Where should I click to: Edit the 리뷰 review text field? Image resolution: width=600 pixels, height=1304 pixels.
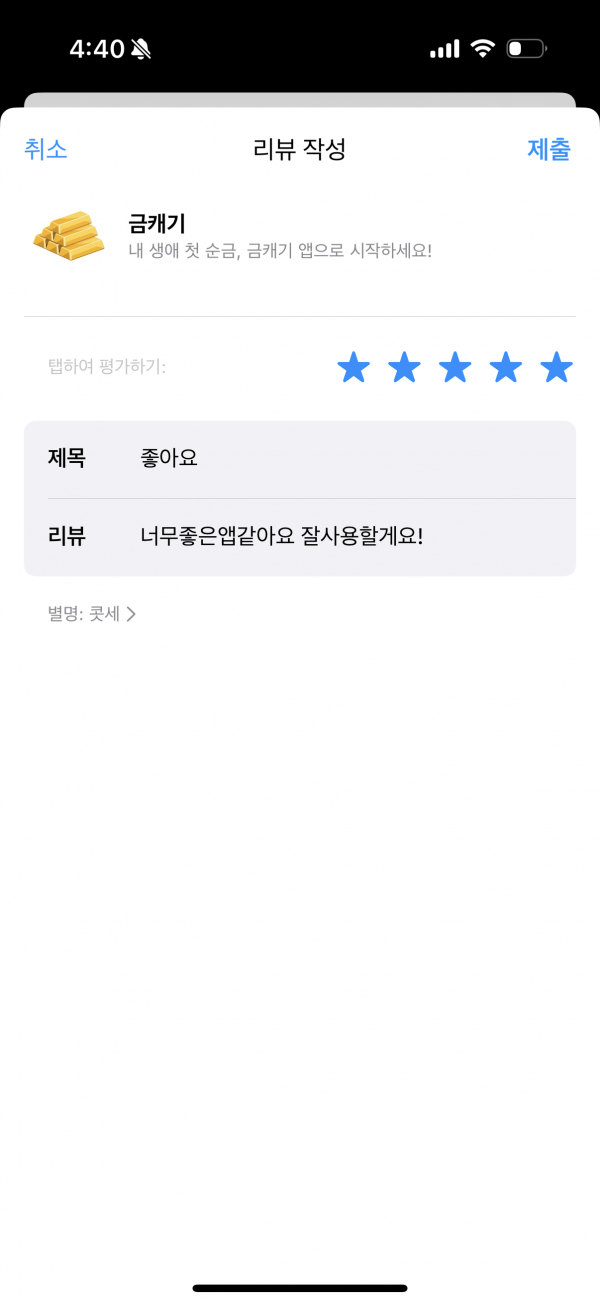coord(300,537)
